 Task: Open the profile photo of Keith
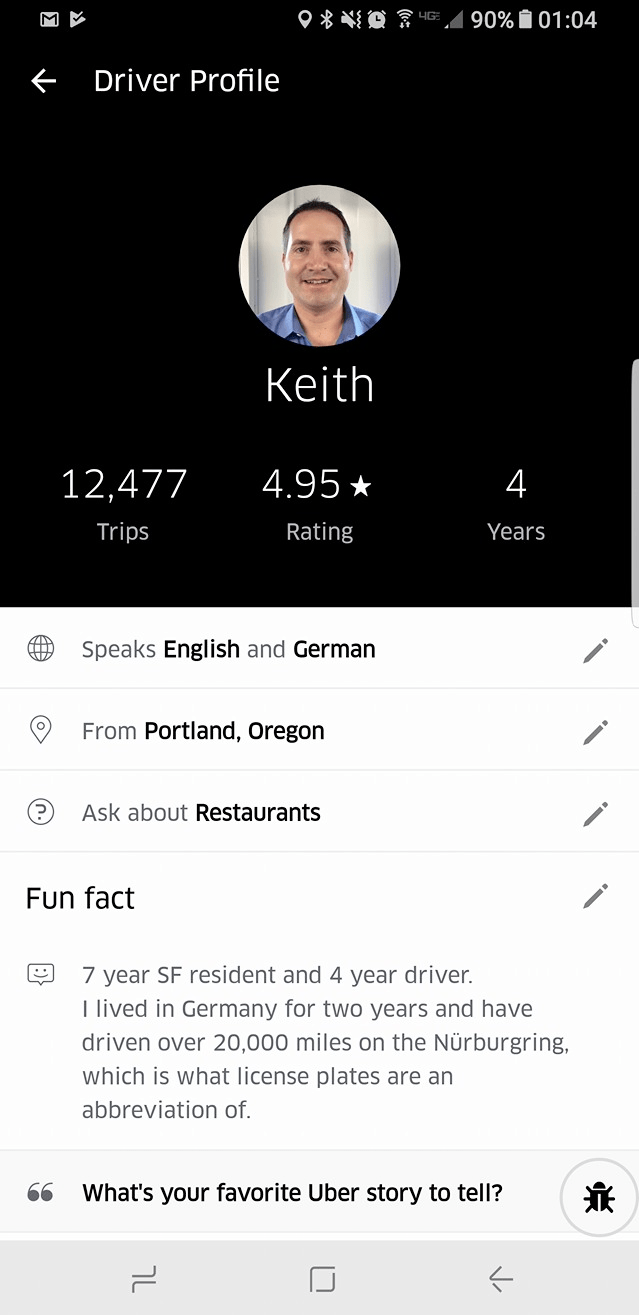point(319,264)
